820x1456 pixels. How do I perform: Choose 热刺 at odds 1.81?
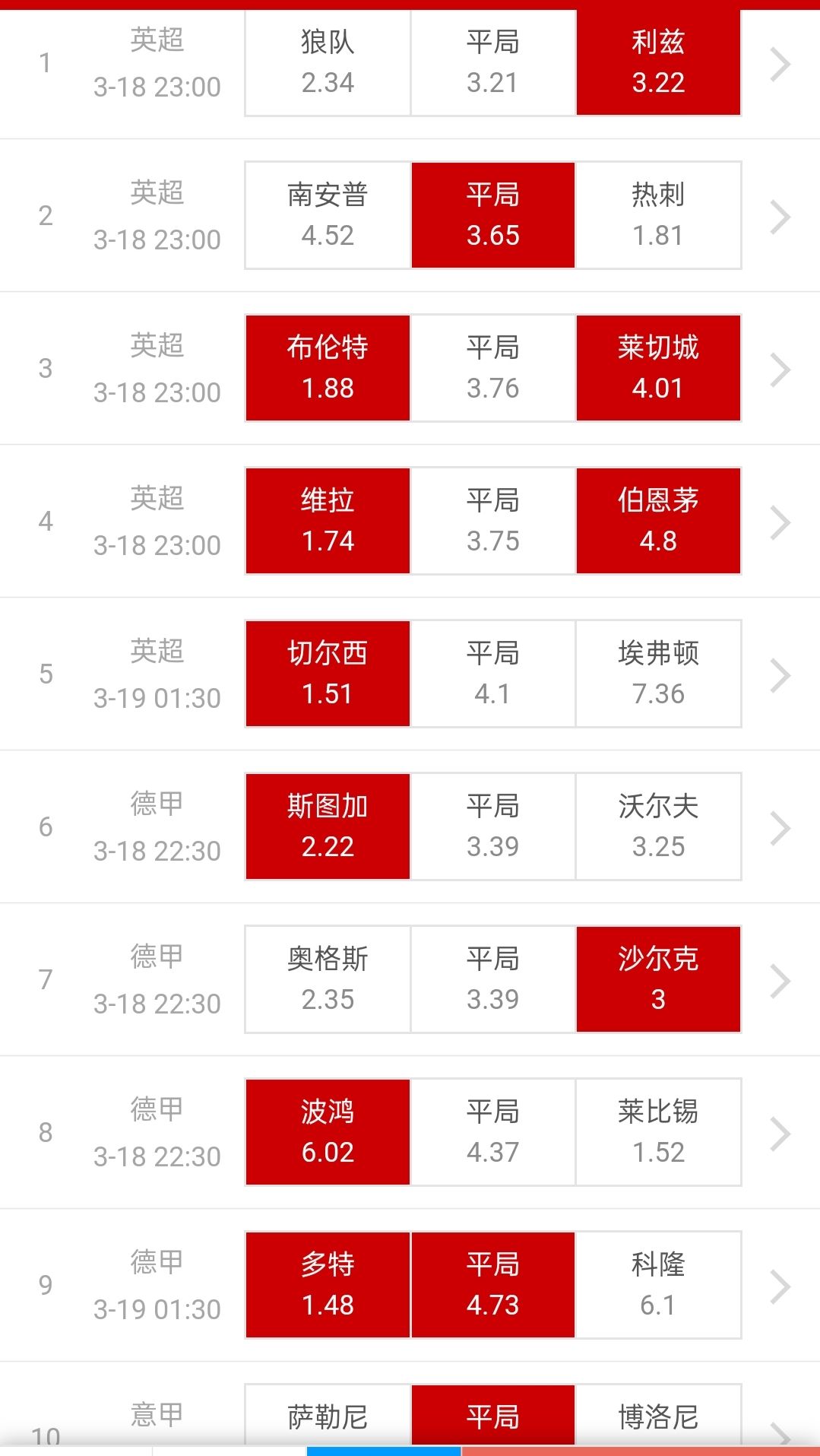point(658,215)
